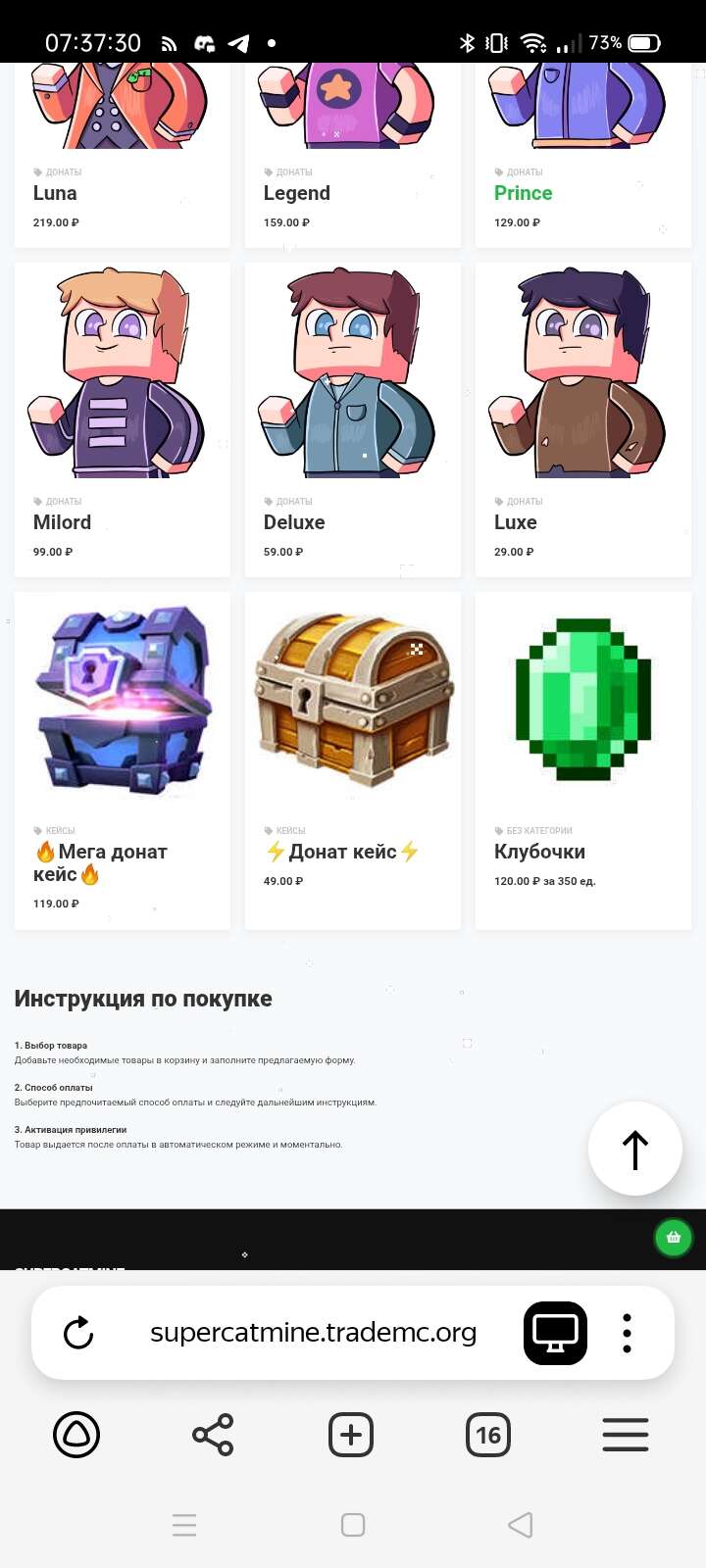
Task: Open the Deluxe donate card
Action: (x=352, y=419)
